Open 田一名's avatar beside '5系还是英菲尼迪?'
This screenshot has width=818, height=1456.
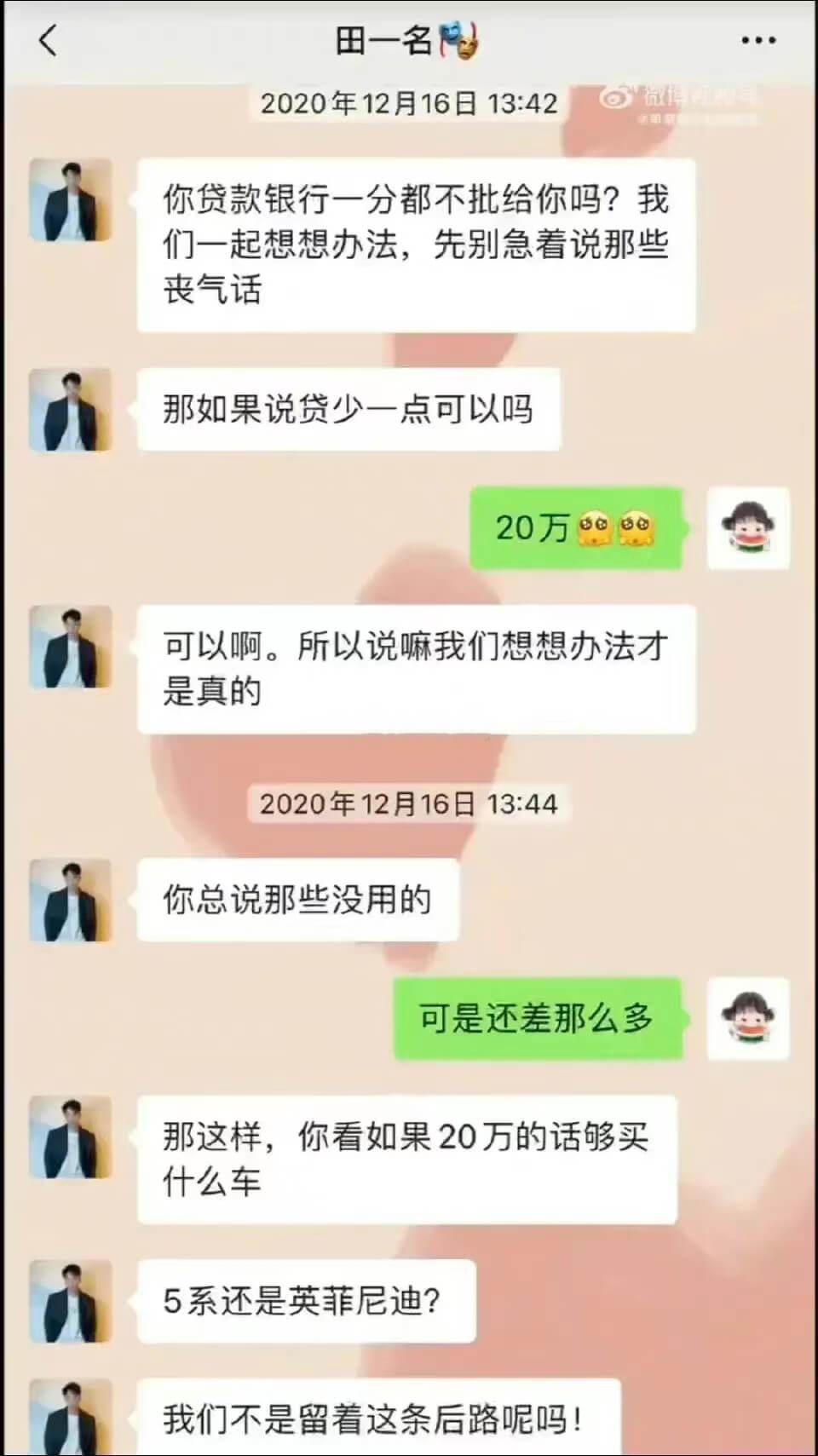coord(71,1301)
